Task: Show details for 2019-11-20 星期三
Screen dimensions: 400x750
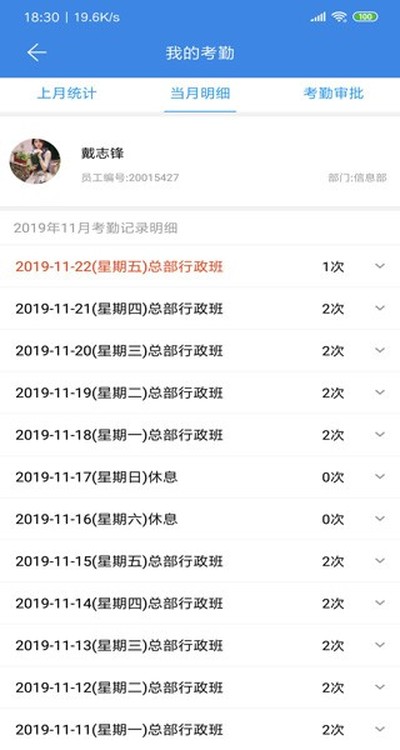Action: [200, 351]
